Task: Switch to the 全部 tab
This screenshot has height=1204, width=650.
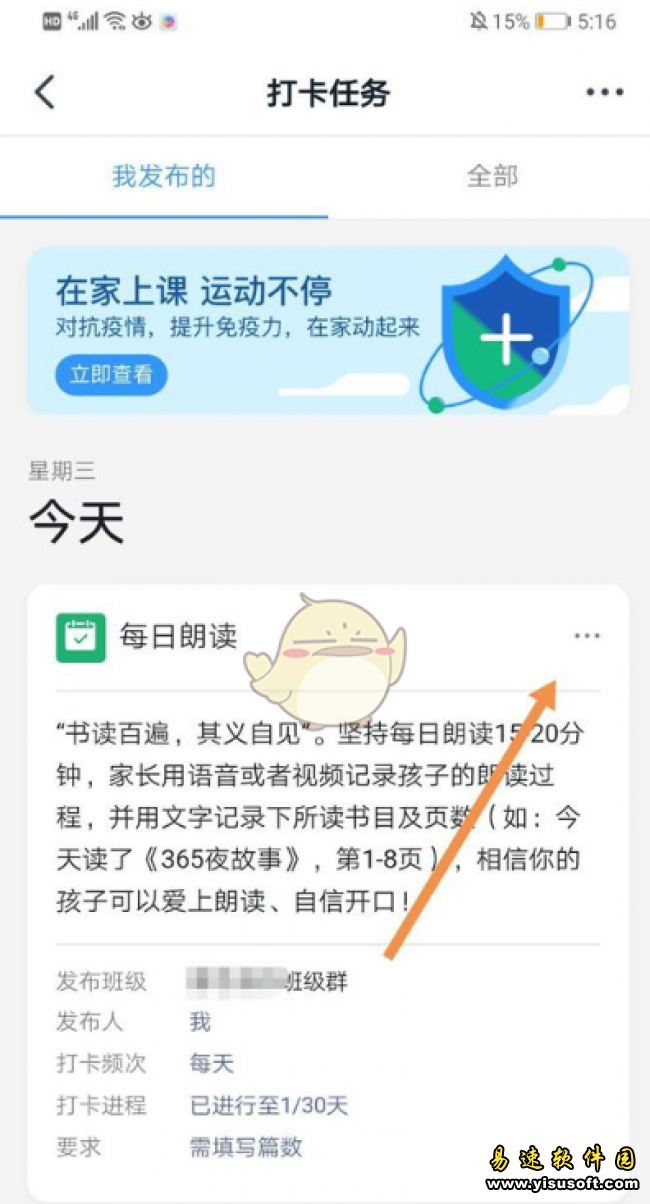Action: click(491, 177)
